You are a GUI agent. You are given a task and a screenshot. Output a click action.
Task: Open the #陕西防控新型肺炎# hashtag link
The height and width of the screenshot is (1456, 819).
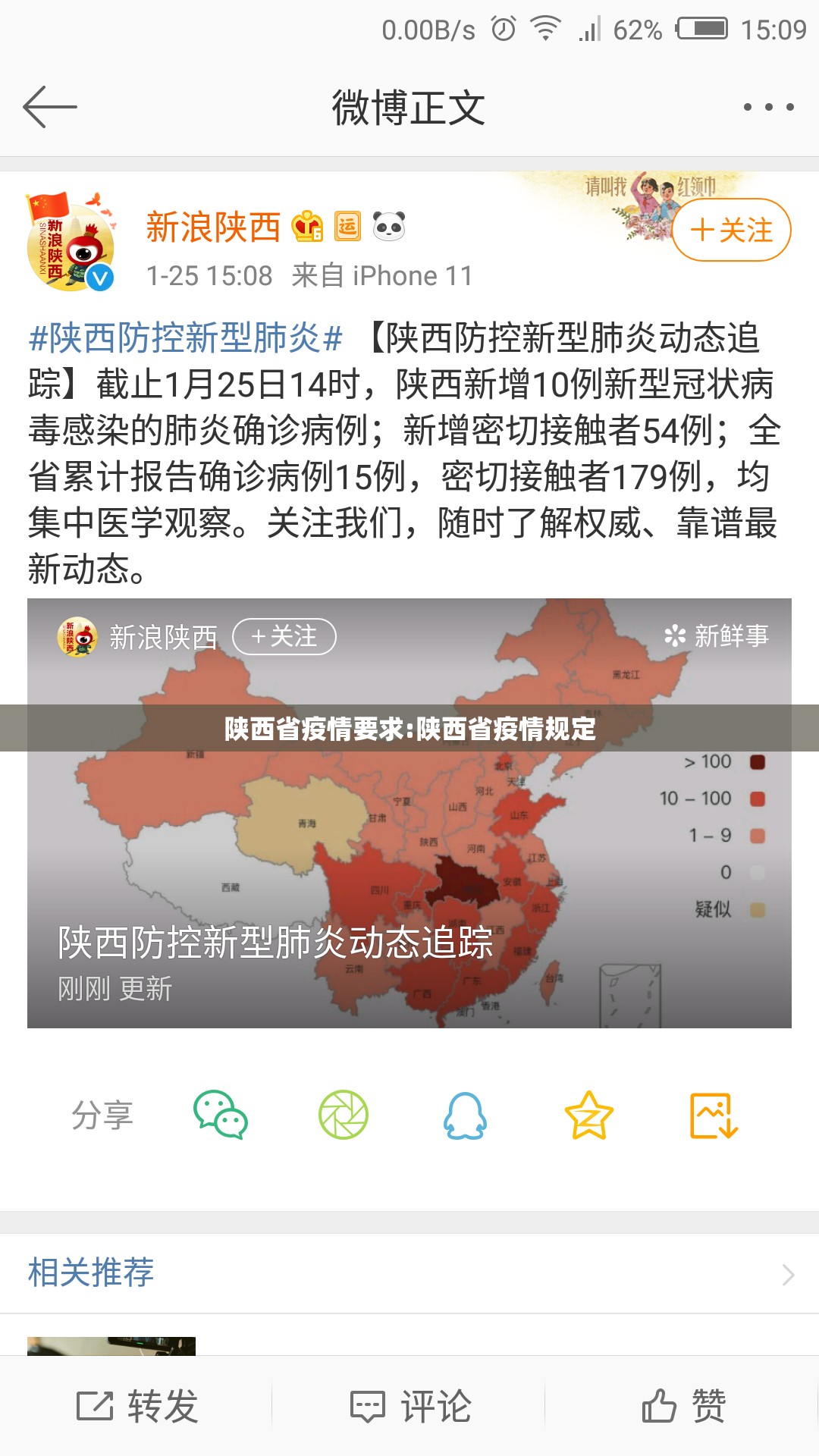pyautogui.click(x=185, y=338)
